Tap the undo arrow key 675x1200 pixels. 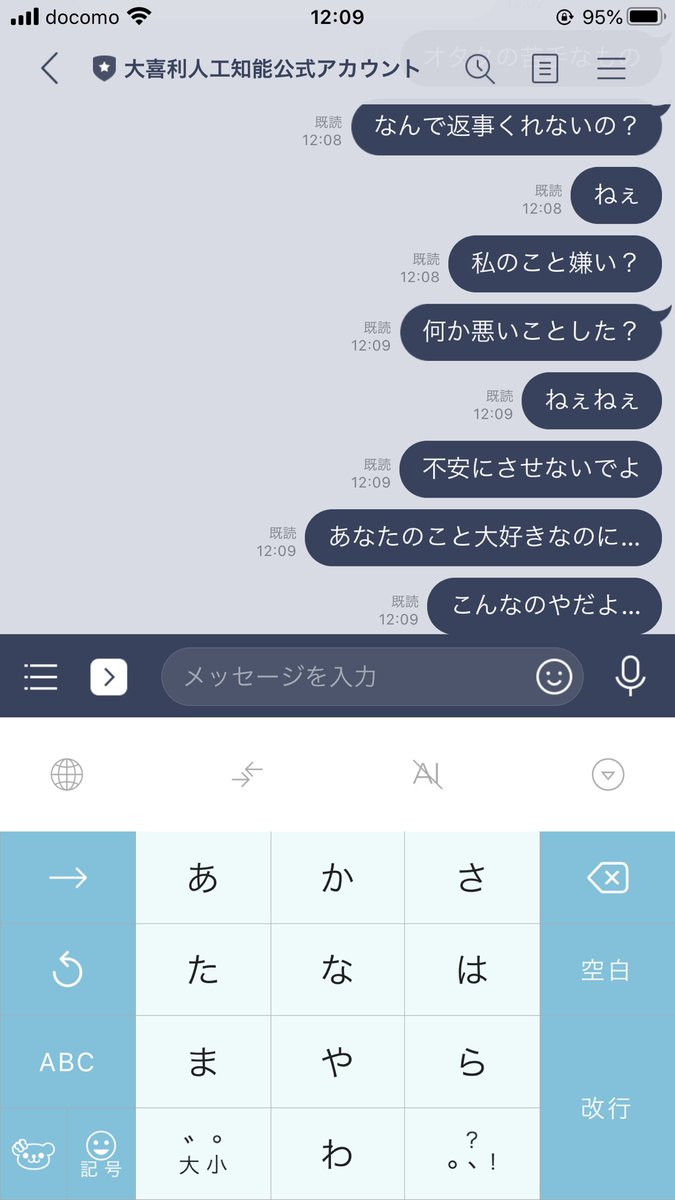67,970
